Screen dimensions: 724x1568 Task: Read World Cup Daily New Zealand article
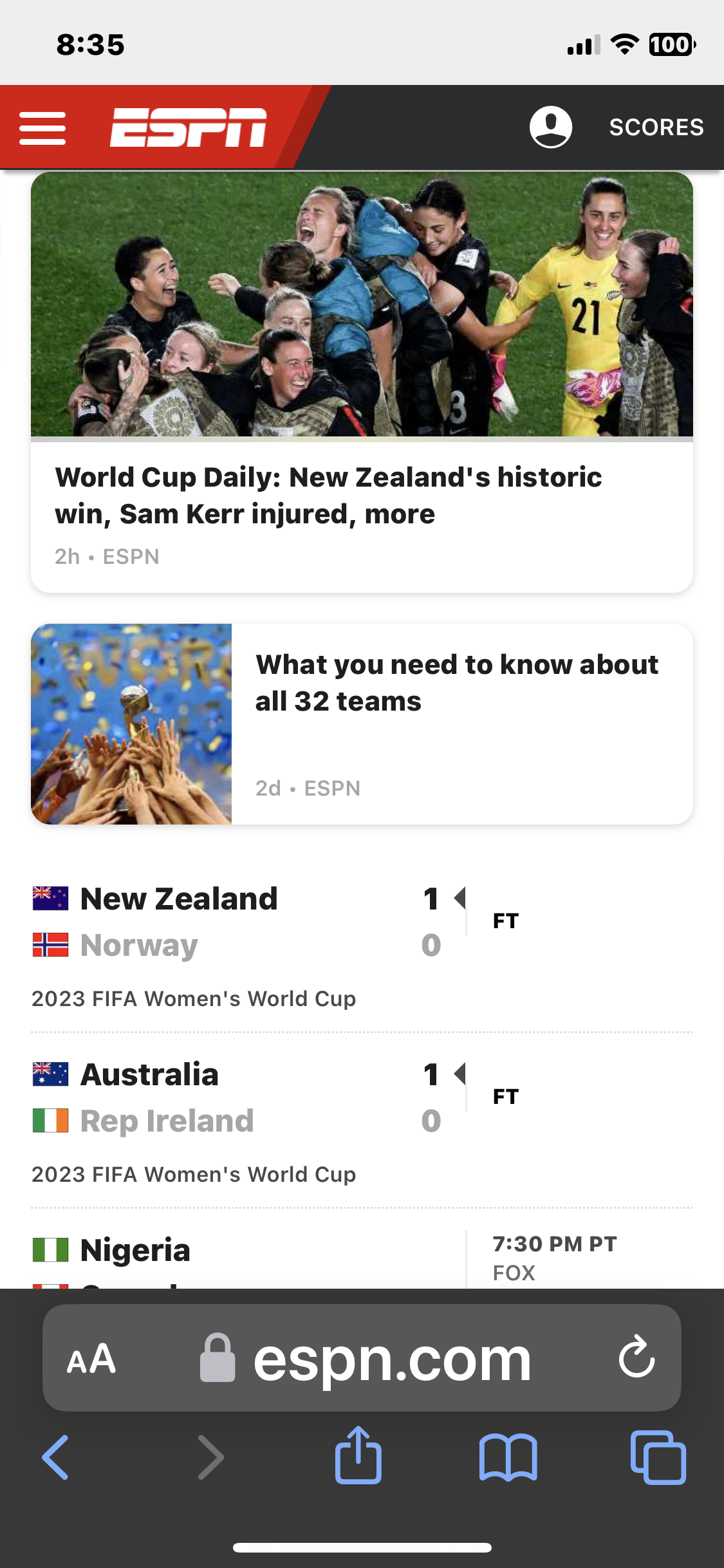click(362, 382)
